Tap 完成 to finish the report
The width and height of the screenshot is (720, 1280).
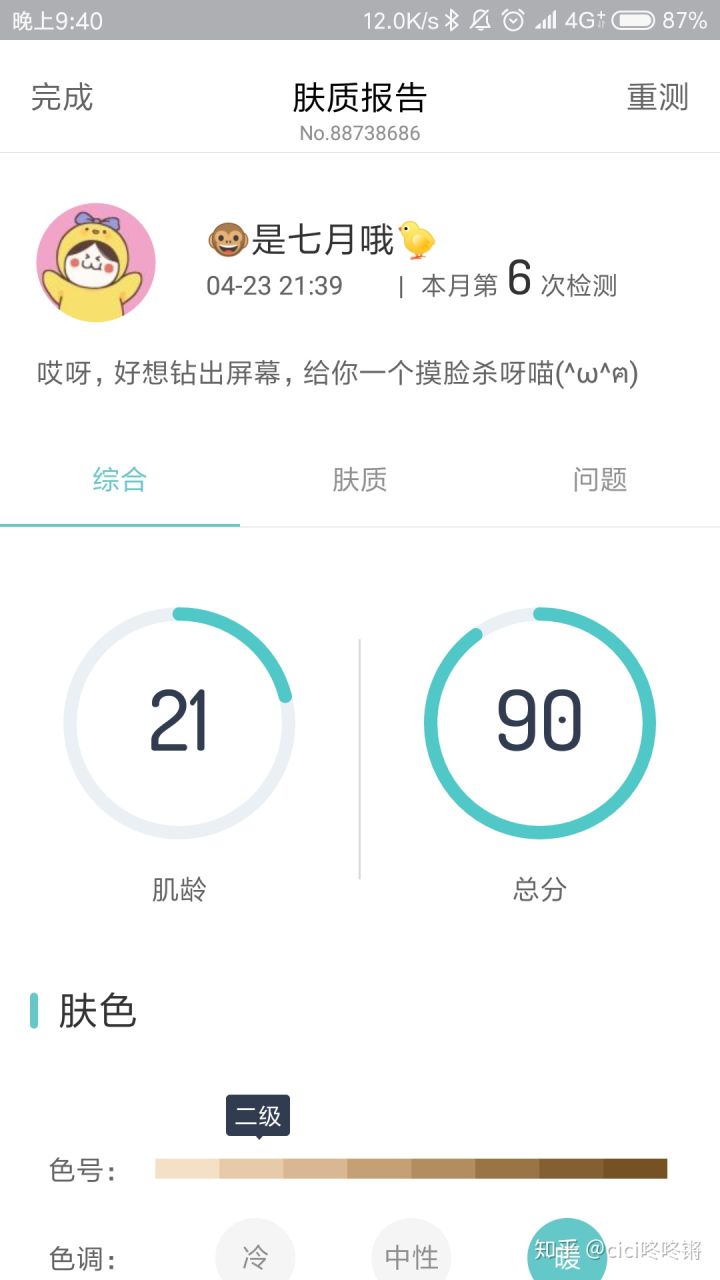click(x=63, y=97)
